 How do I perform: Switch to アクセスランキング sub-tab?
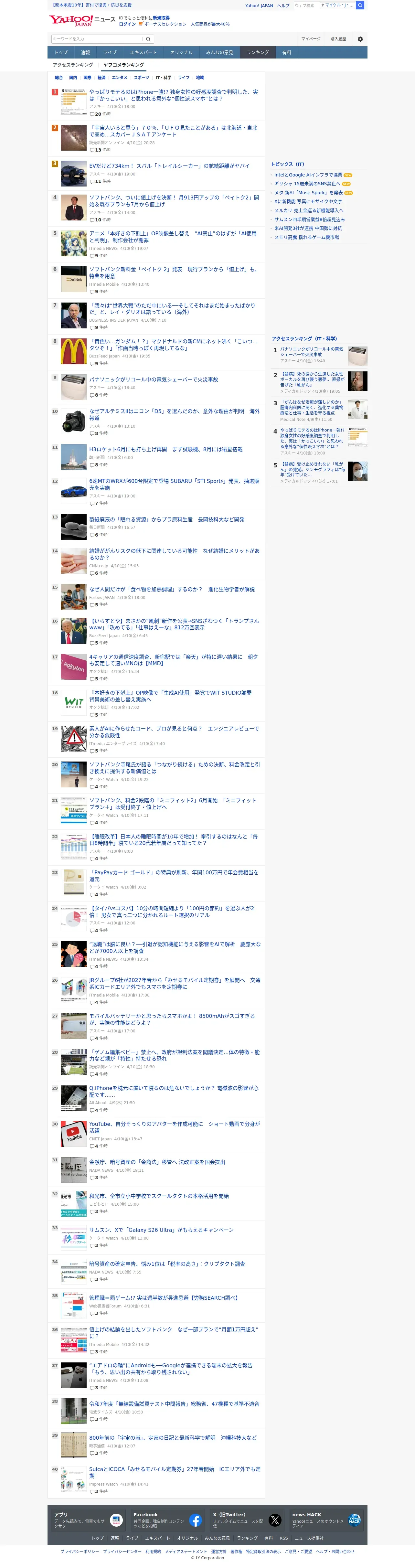(x=73, y=65)
